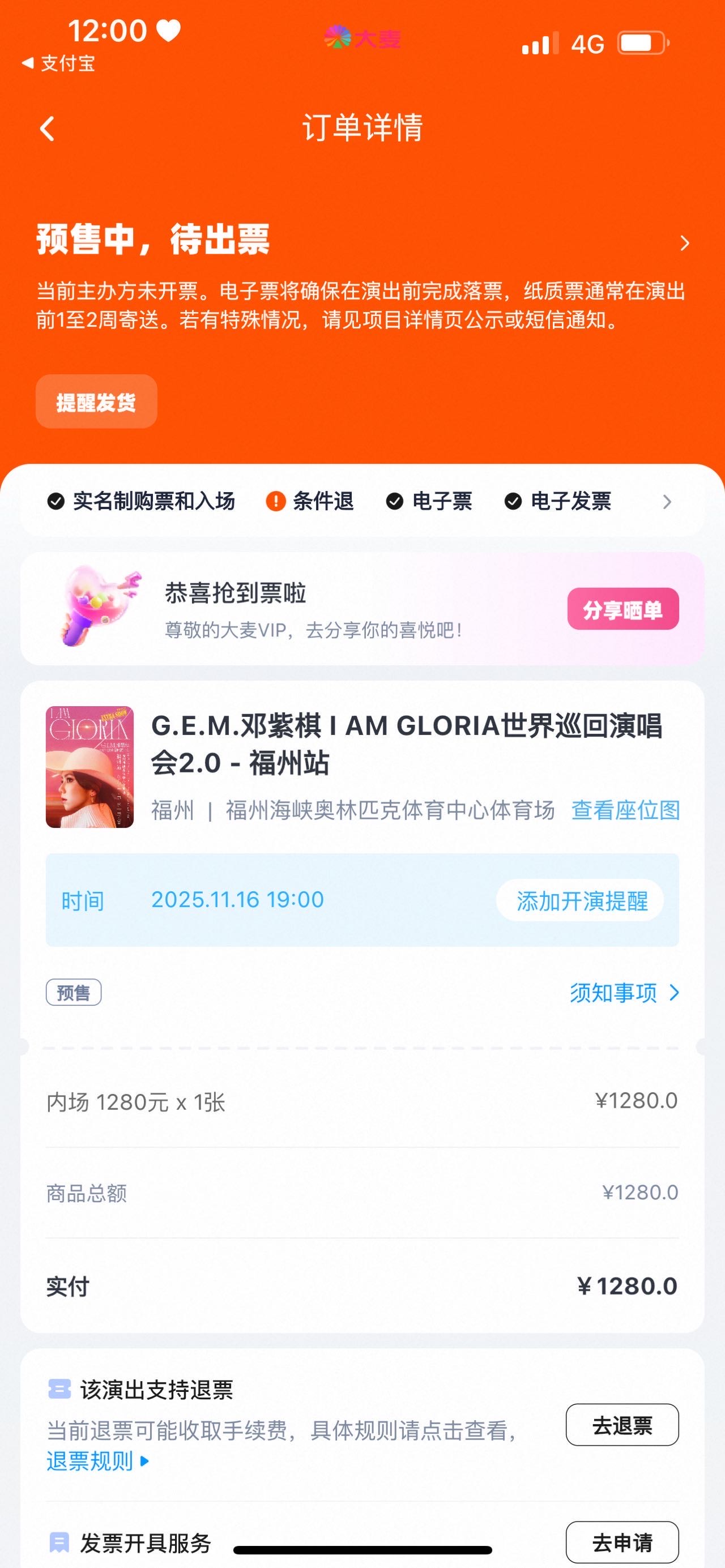Tap the 提醒发货 button

(96, 401)
